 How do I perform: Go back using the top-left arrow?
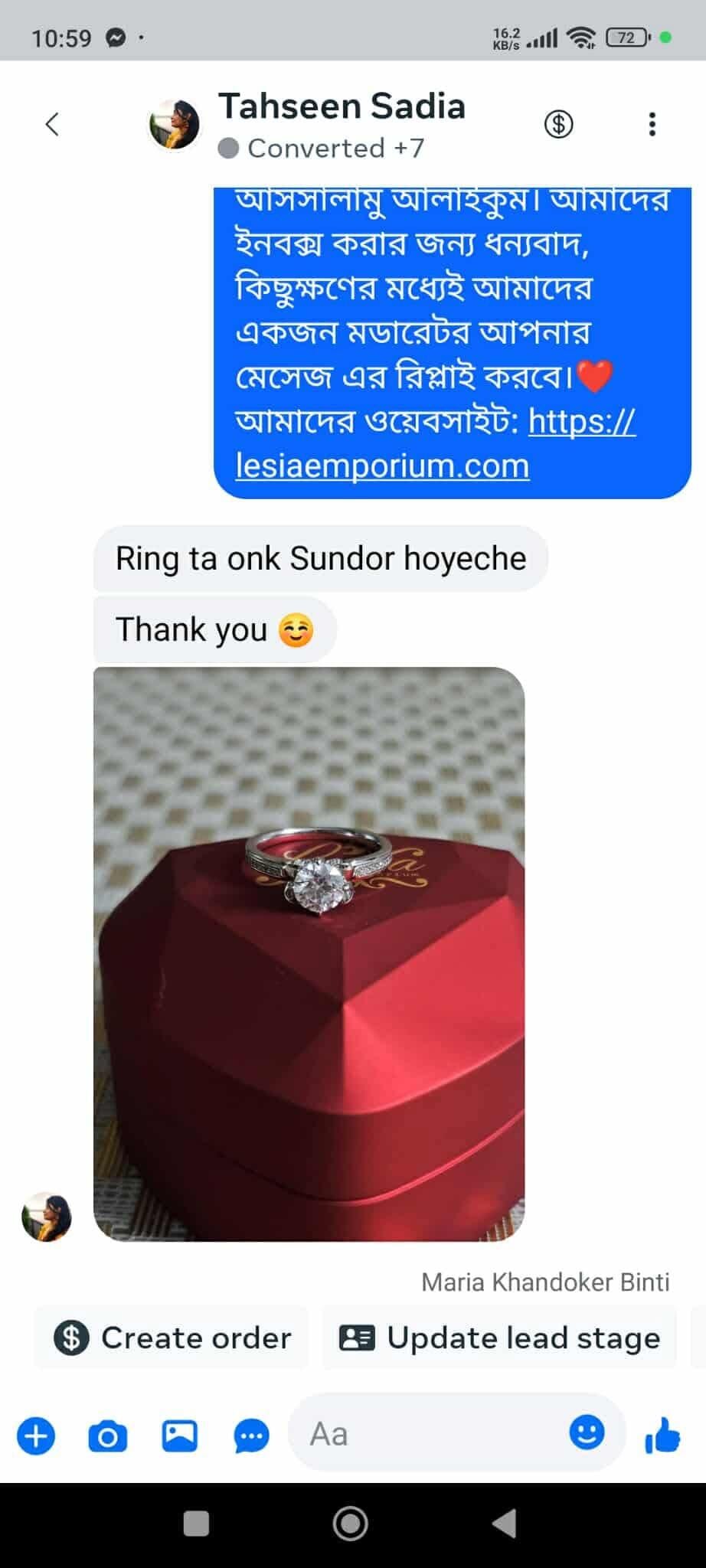tap(52, 124)
